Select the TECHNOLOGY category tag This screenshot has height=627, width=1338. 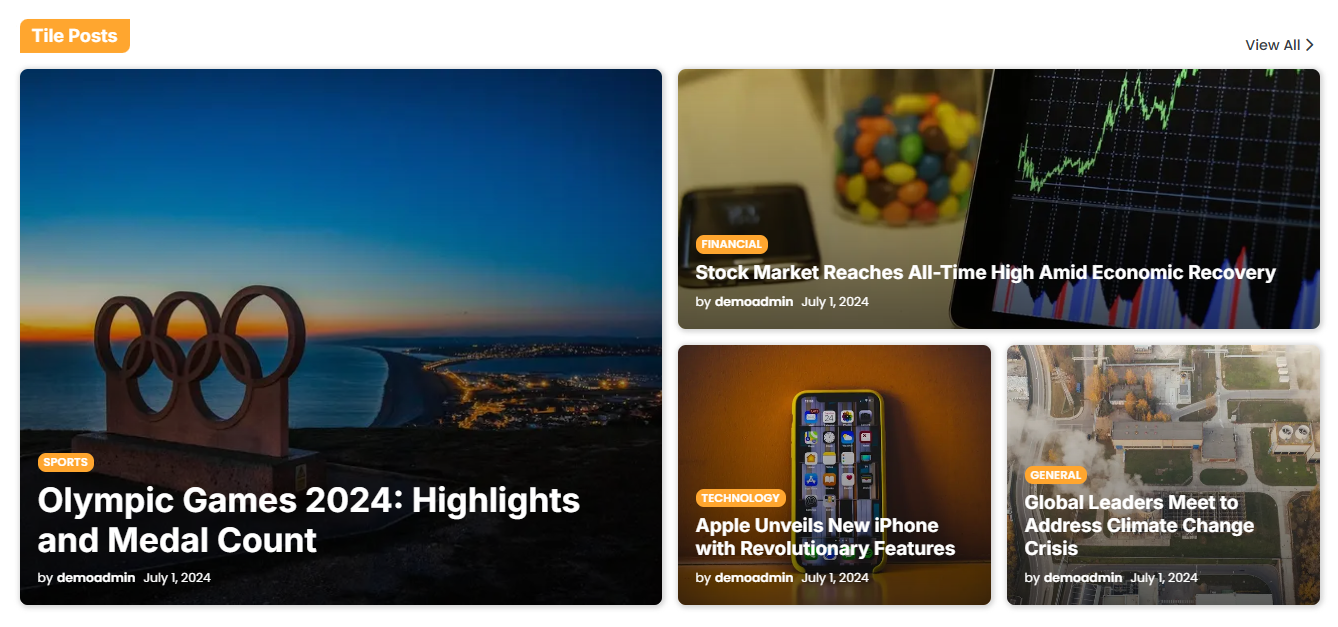(x=740, y=498)
